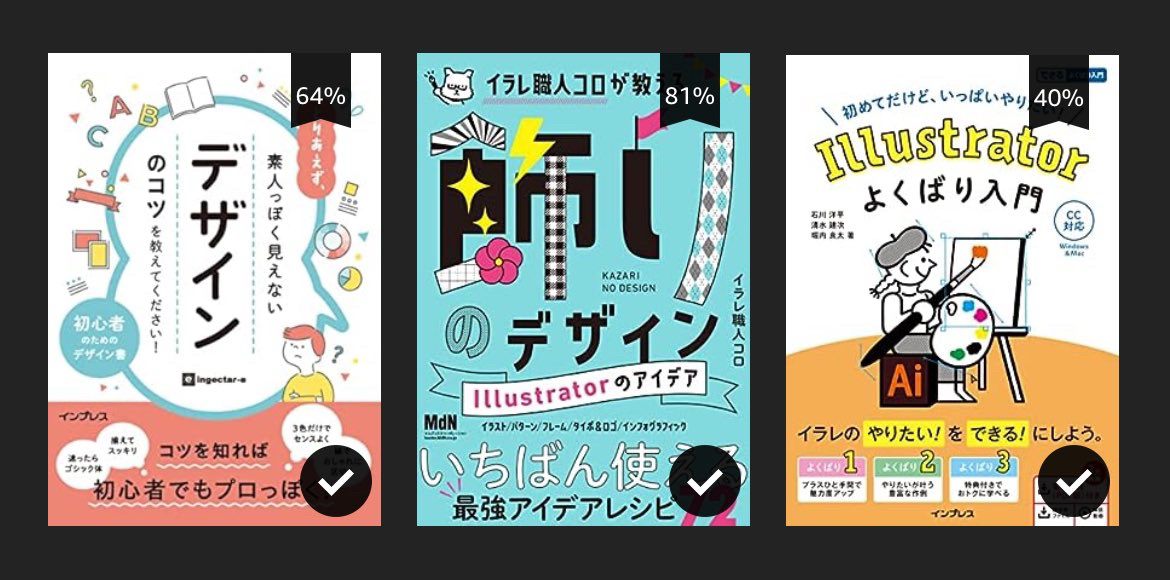Open the デザイン book at 64%
Image resolution: width=1170 pixels, height=580 pixels.
pos(214,290)
